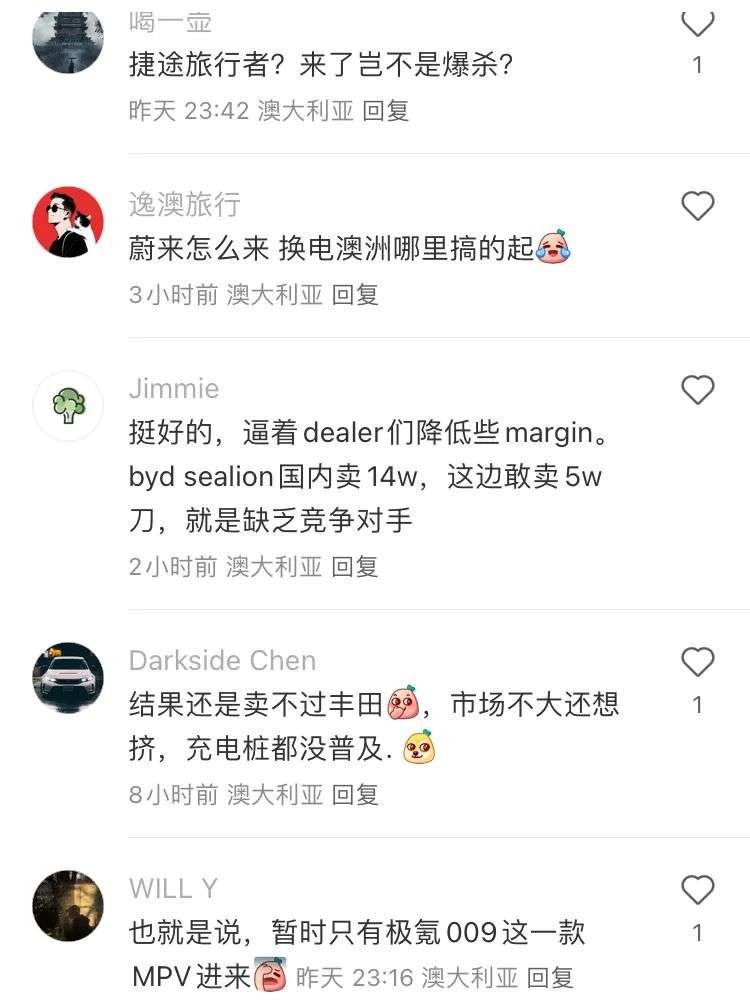Viewport: 750px width, 1005px height.
Task: Like WILL Y's comment
Action: click(x=697, y=890)
